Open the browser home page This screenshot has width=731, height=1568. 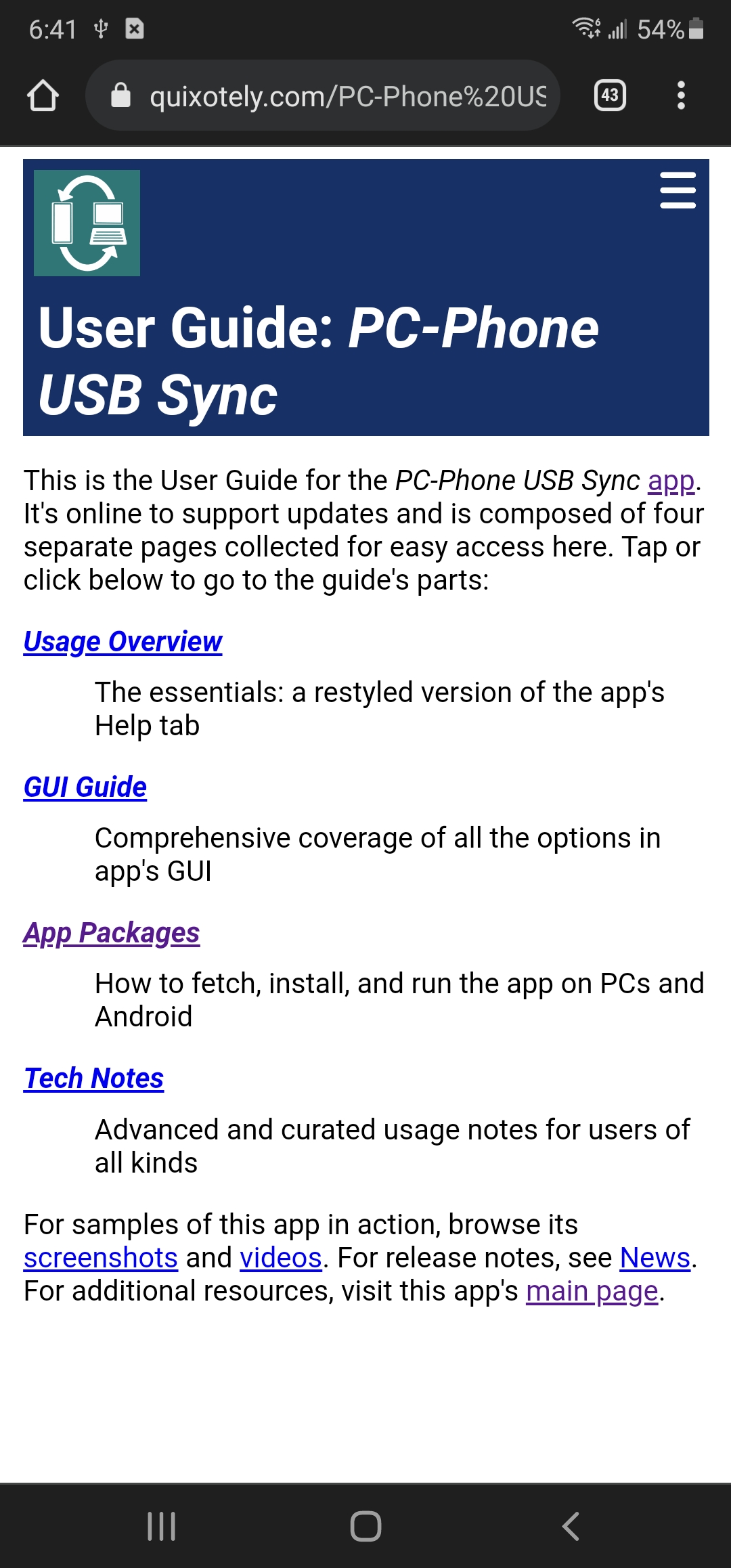coord(43,95)
